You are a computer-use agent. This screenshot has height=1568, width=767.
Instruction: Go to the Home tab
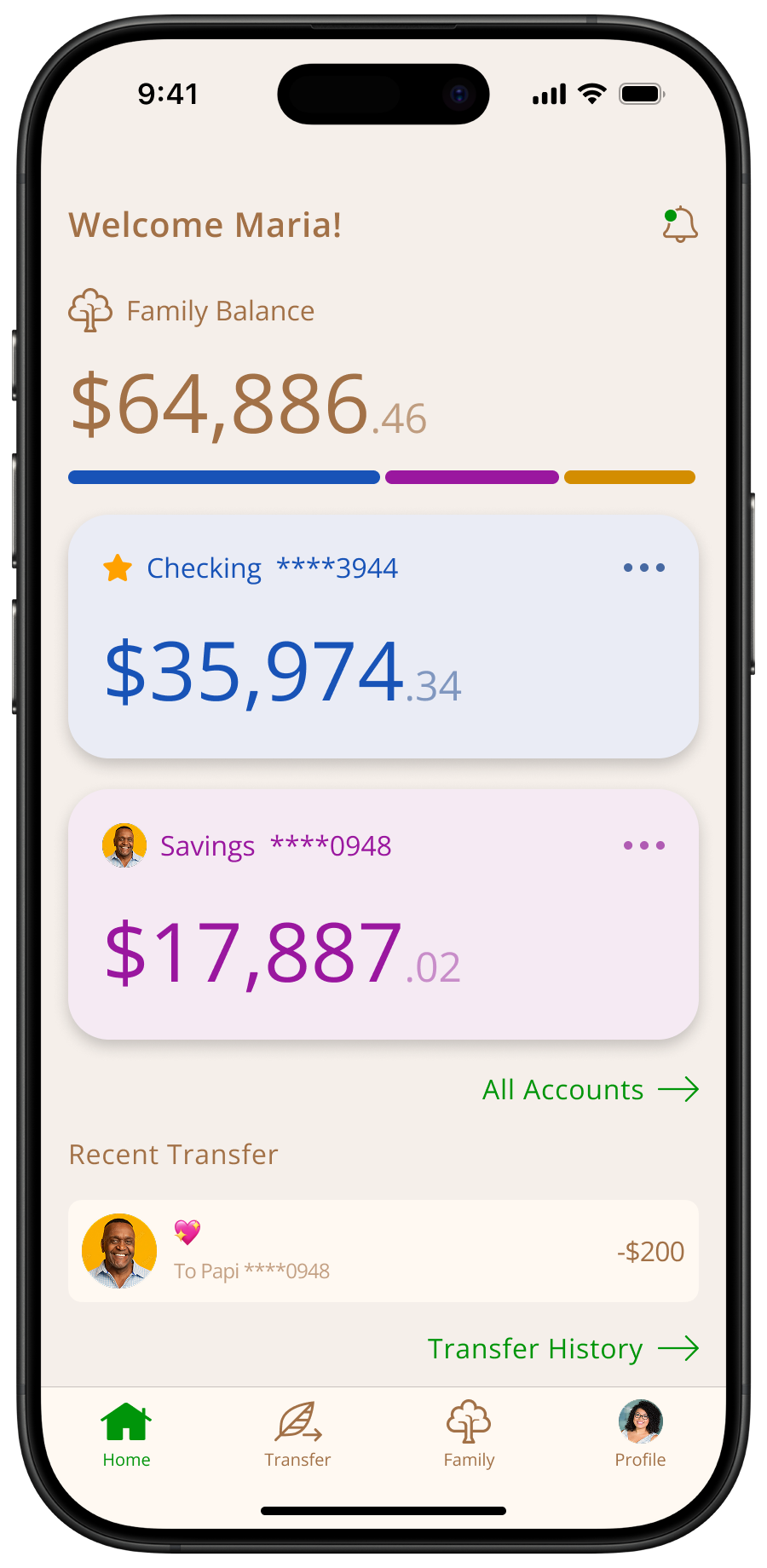coord(126,1435)
